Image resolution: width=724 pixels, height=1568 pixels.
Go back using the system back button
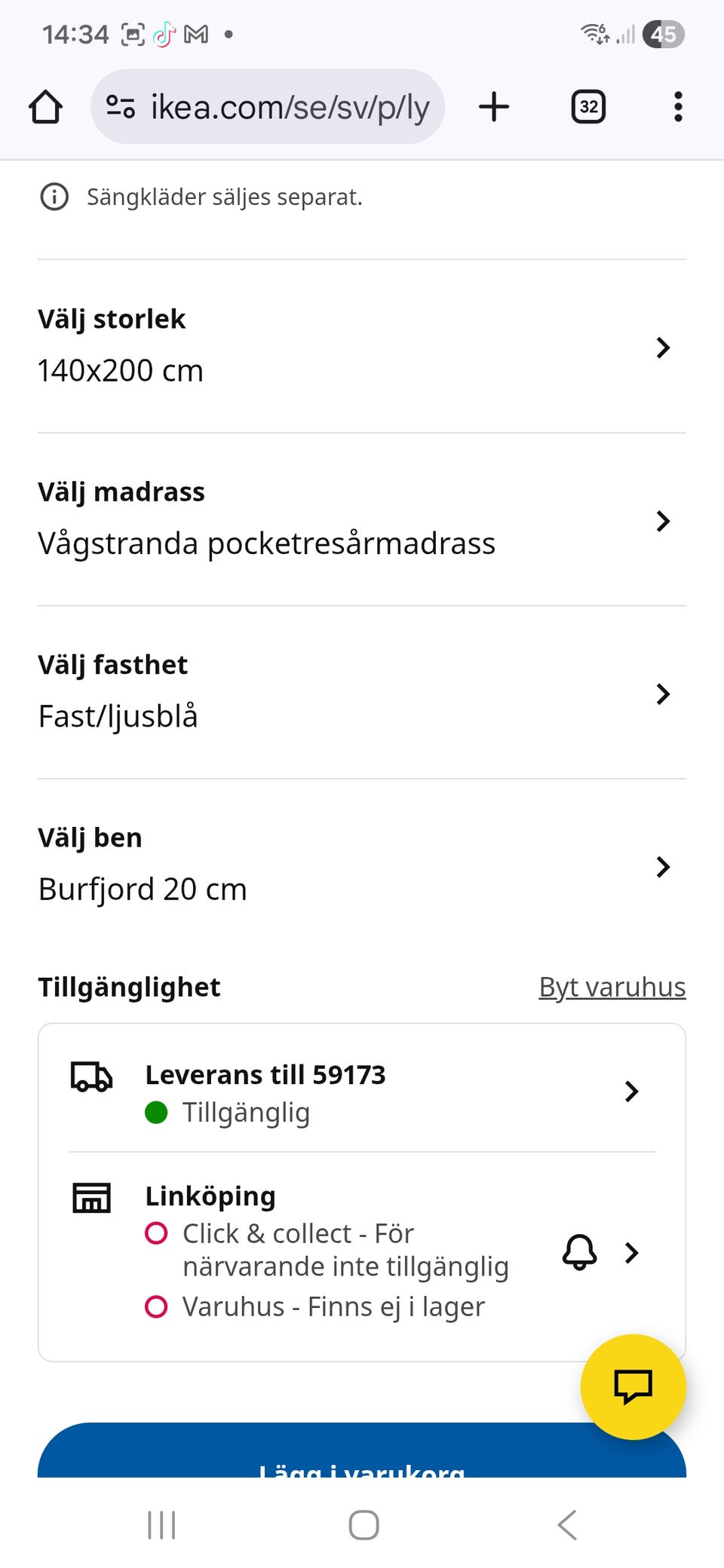[x=567, y=1525]
